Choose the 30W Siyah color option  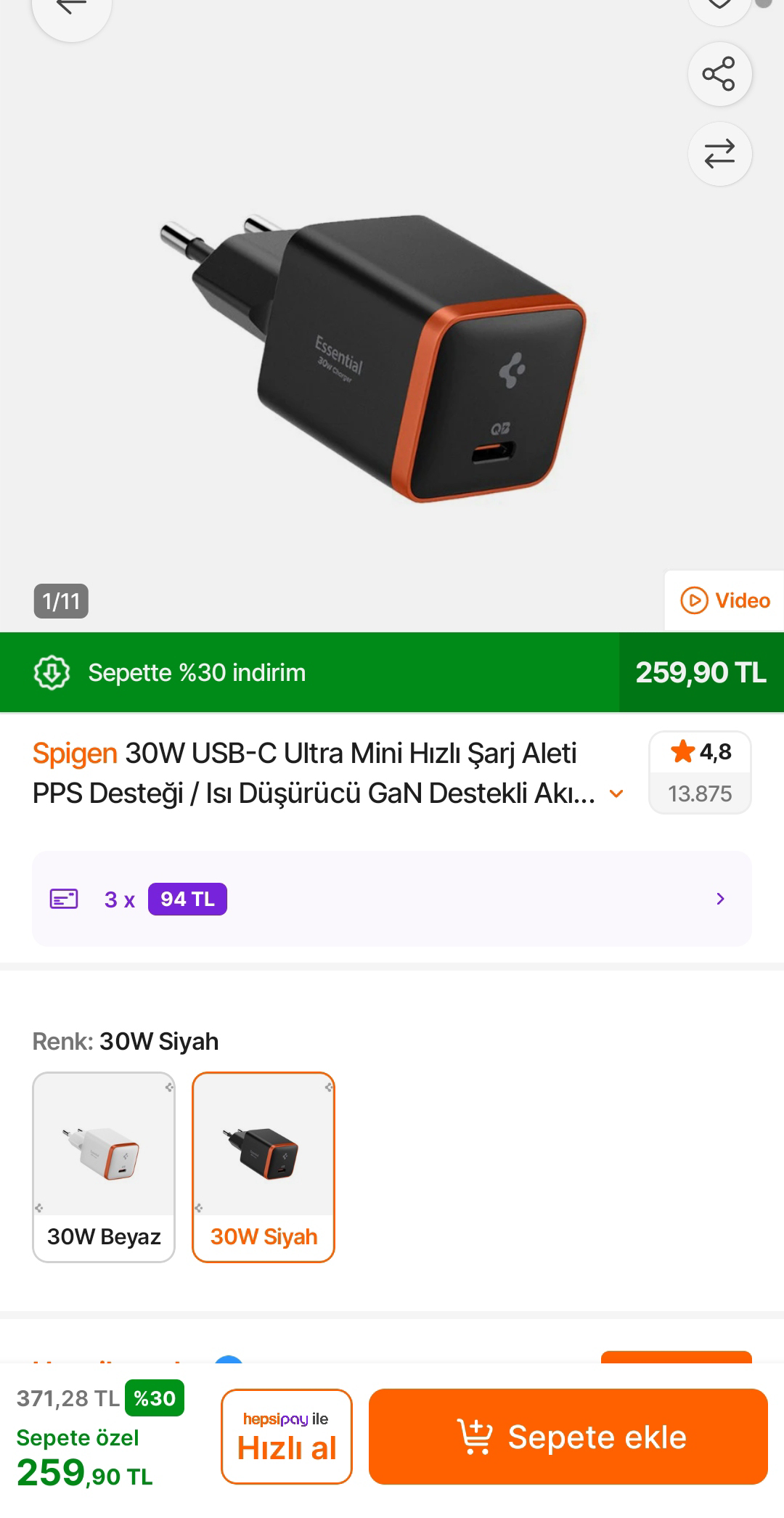(264, 1167)
